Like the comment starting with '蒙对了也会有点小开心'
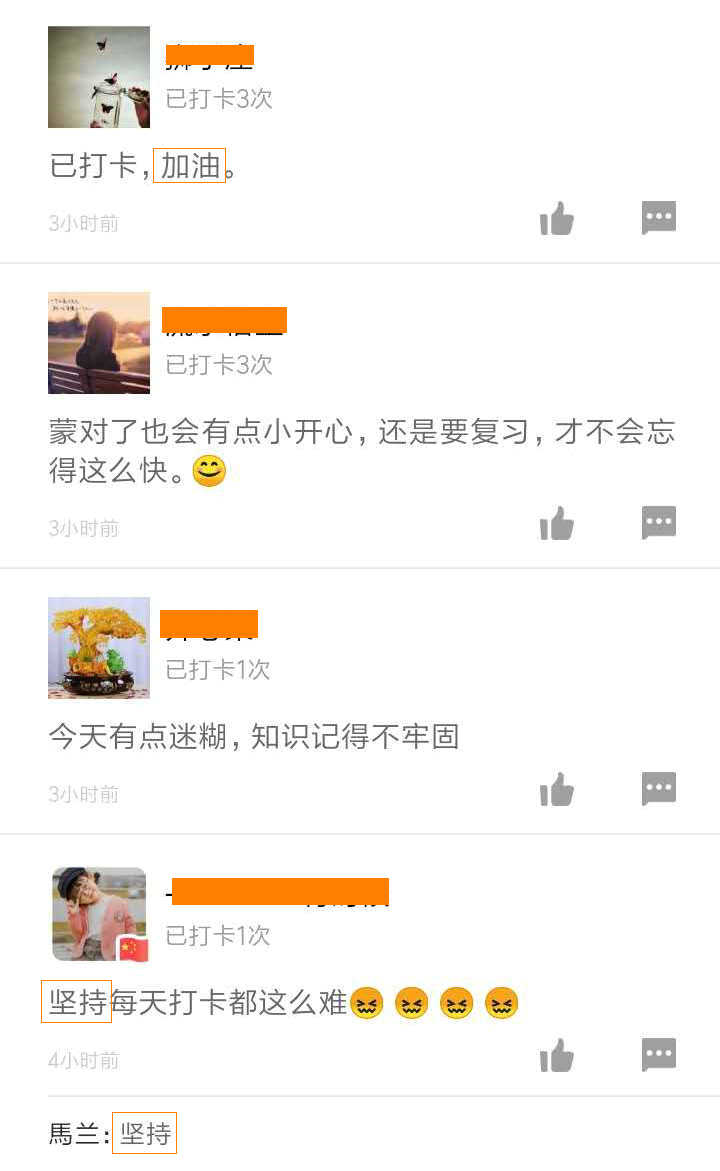Screen dimensions: 720x1171 (557, 524)
